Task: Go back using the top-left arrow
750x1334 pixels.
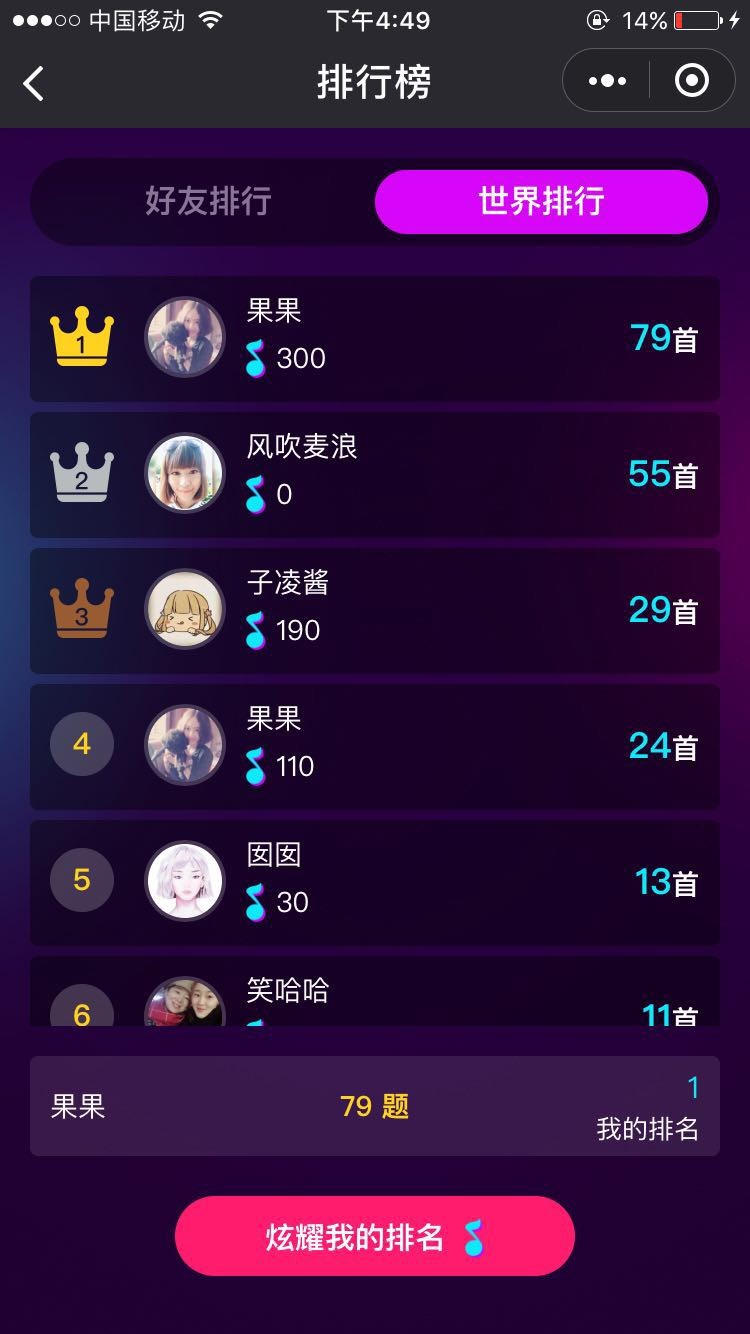Action: pos(34,83)
